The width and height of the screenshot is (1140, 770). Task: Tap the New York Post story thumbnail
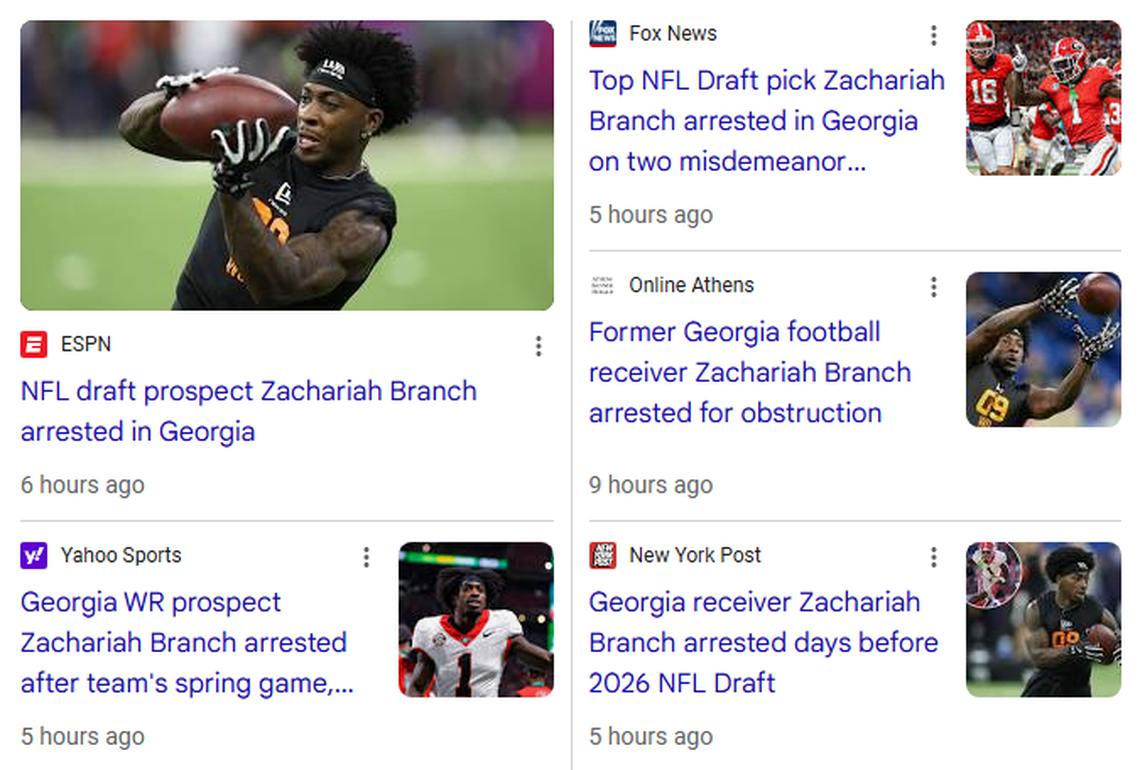click(1043, 620)
